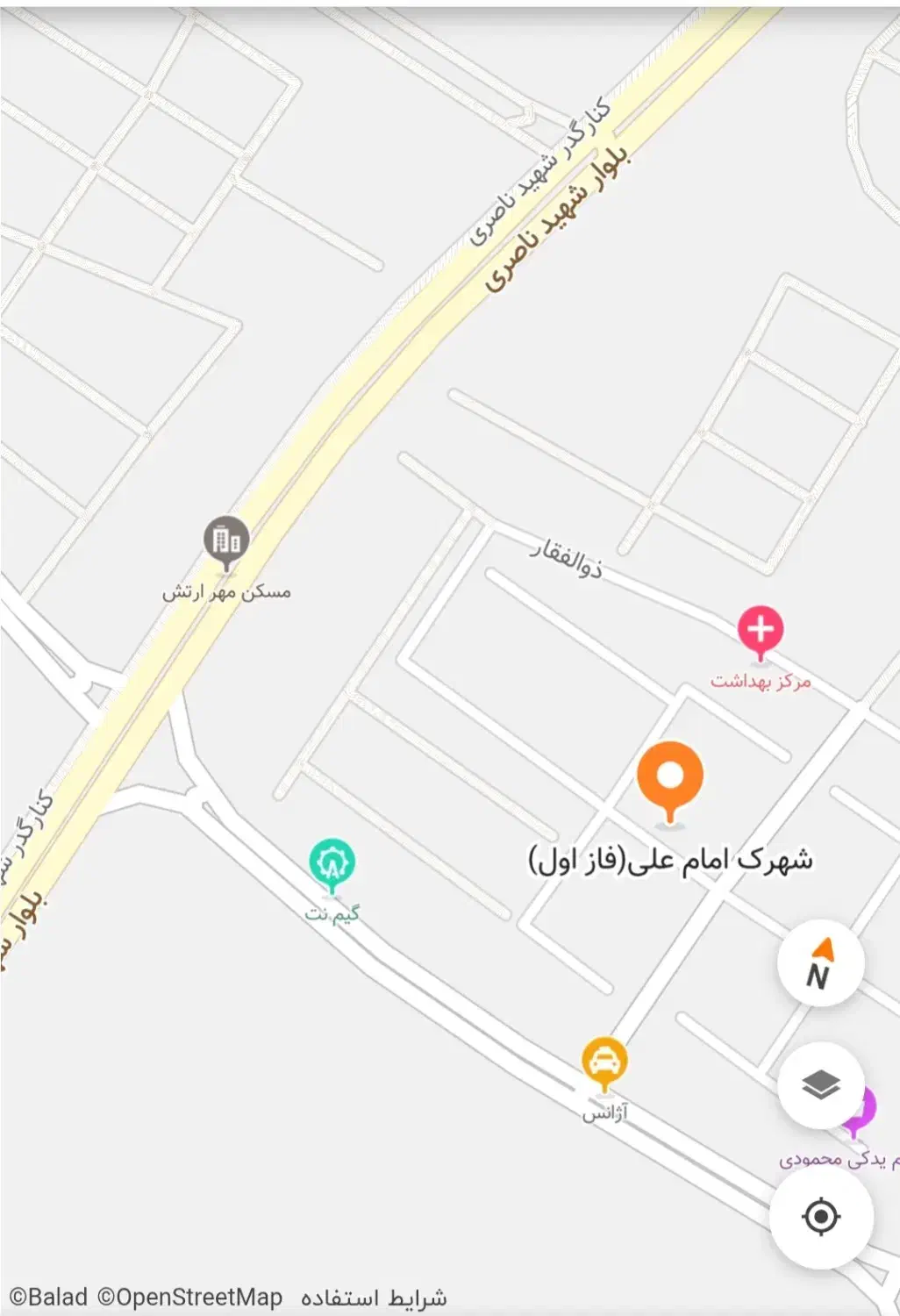Tap the orange pin at شهرک امام علی
The image size is (900, 1316).
point(670,783)
